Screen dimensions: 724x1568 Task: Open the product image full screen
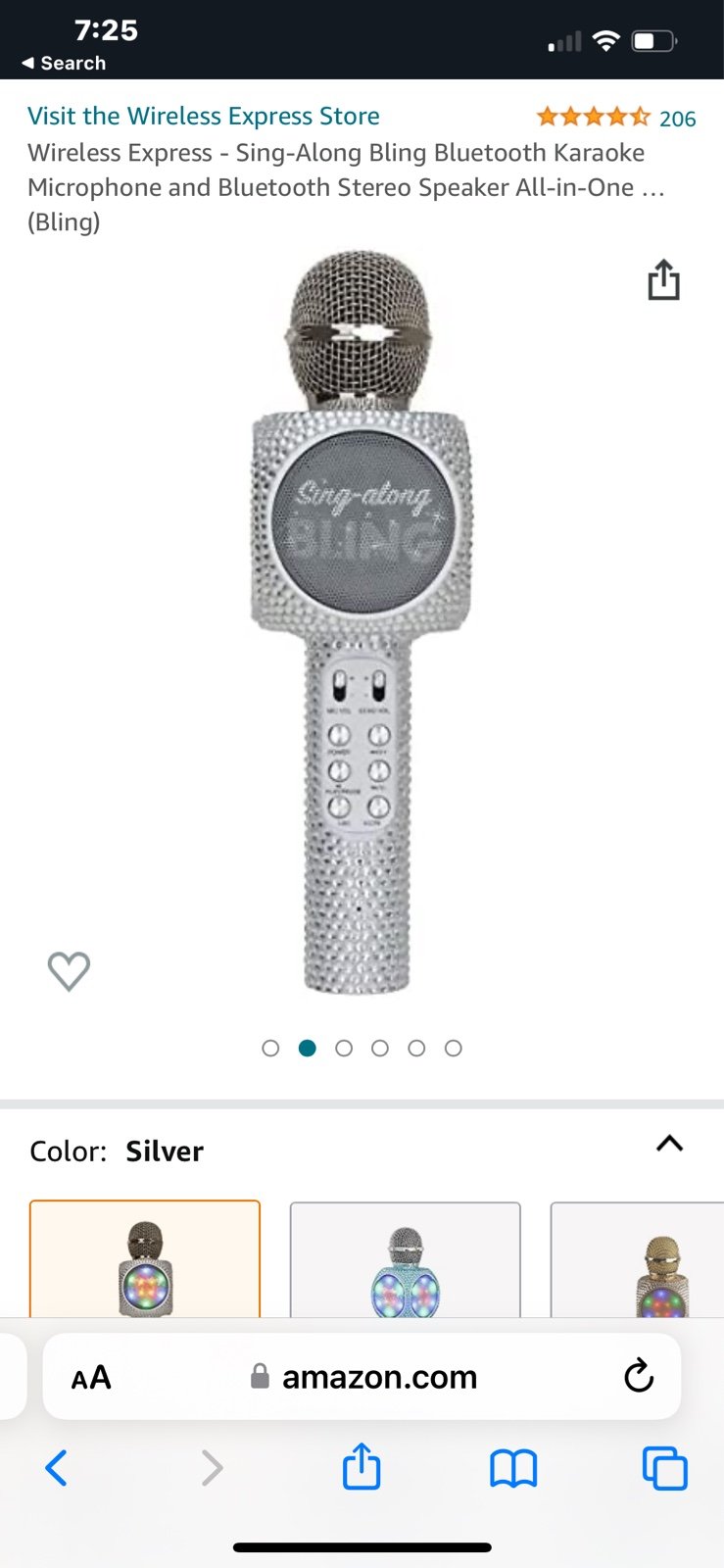[x=362, y=622]
